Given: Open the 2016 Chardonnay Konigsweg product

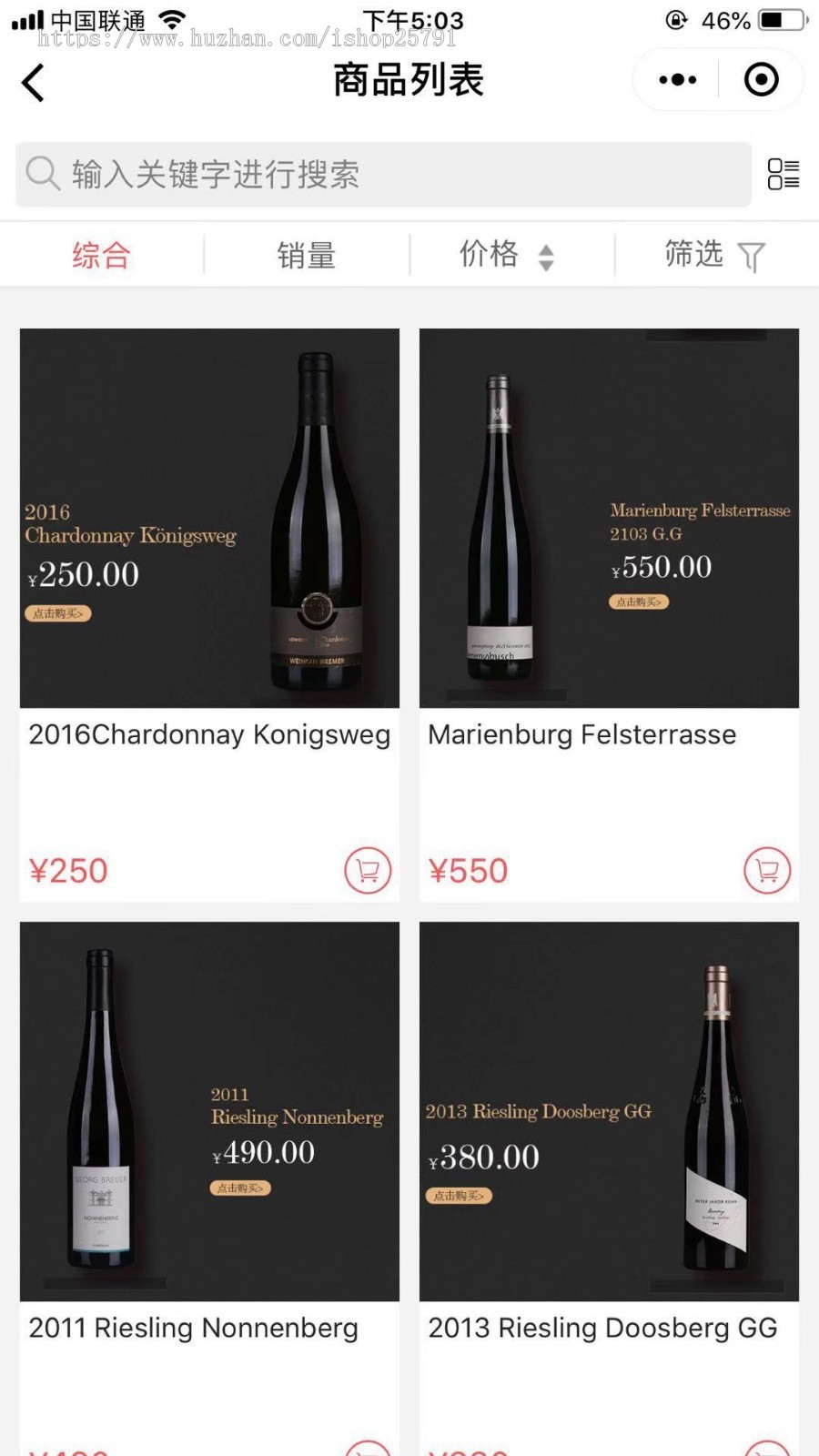Looking at the screenshot, I should coord(209,519).
